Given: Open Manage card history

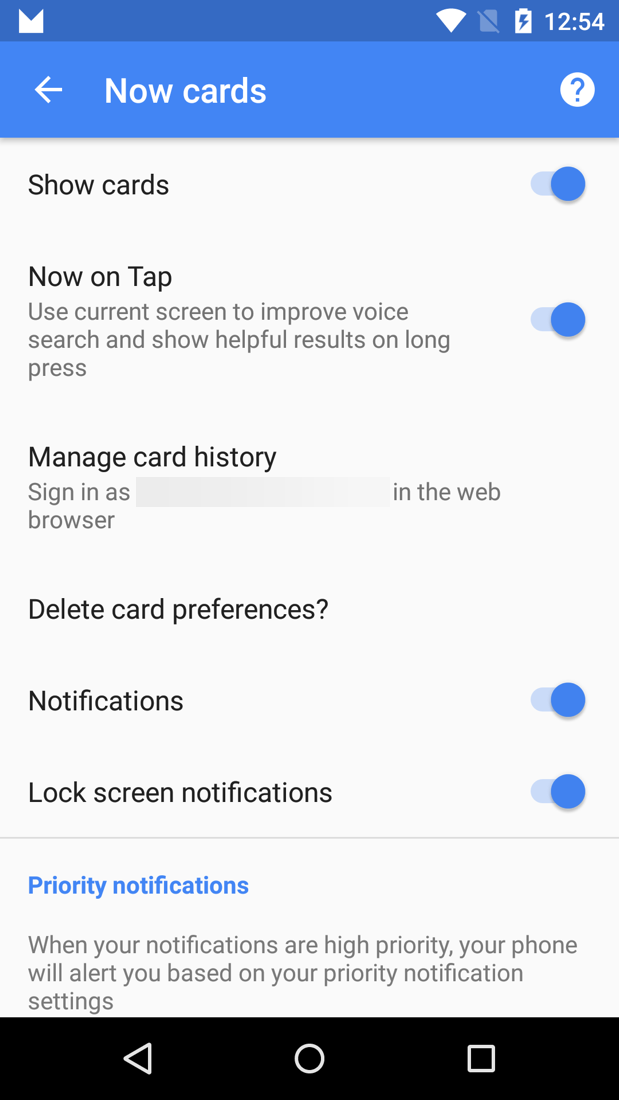Looking at the screenshot, I should [152, 457].
